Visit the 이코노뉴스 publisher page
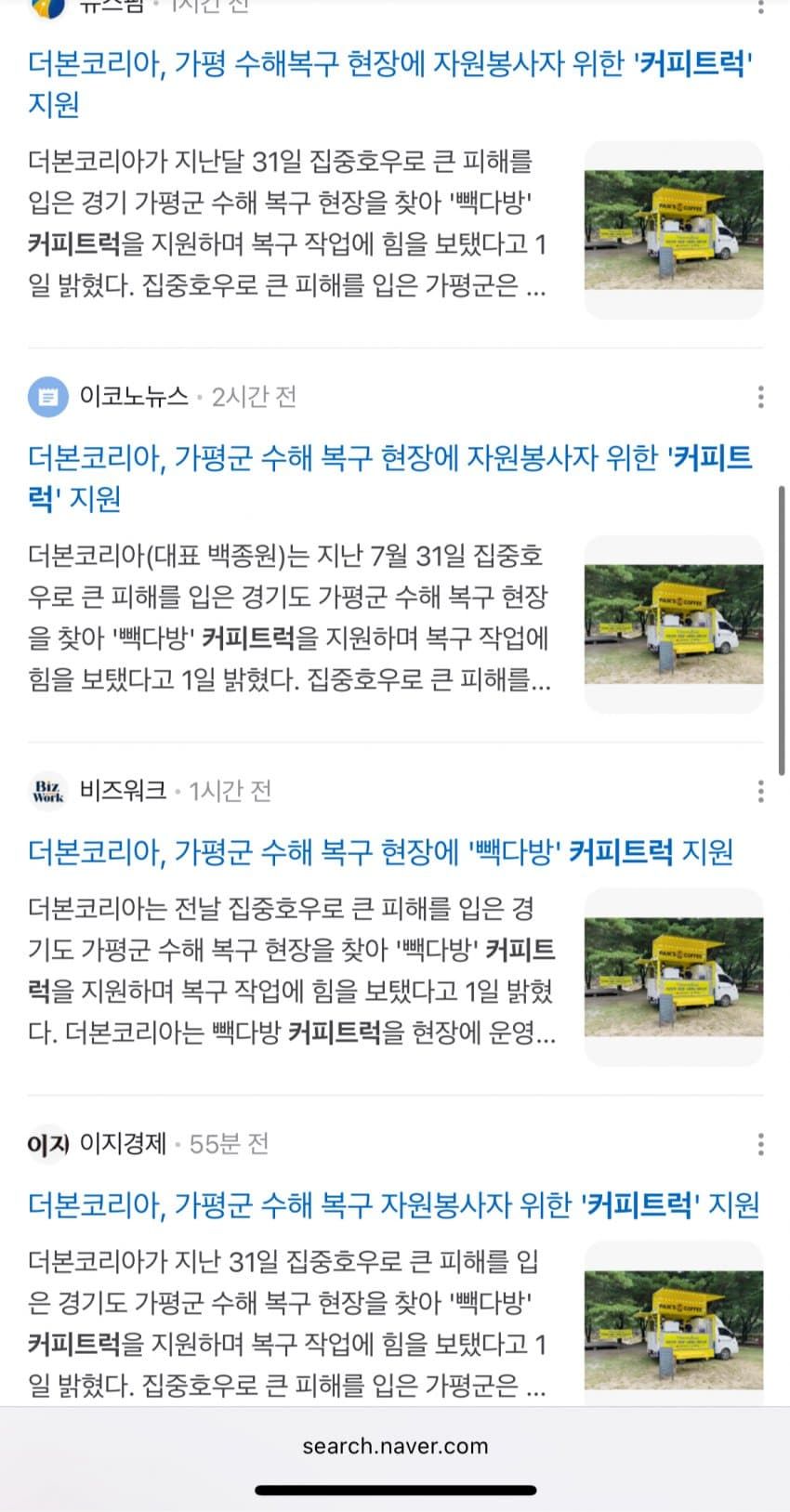 pyautogui.click(x=133, y=397)
